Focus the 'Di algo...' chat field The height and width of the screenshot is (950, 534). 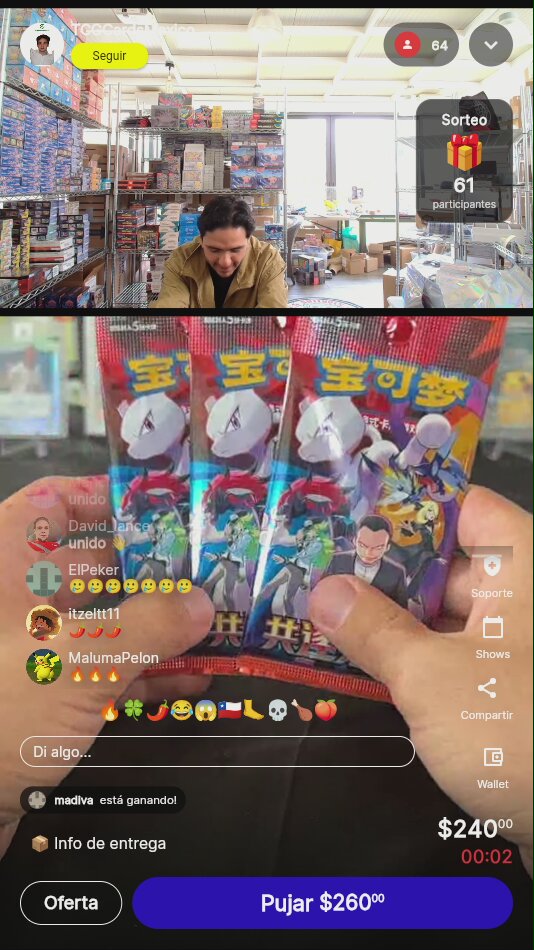[x=217, y=752]
